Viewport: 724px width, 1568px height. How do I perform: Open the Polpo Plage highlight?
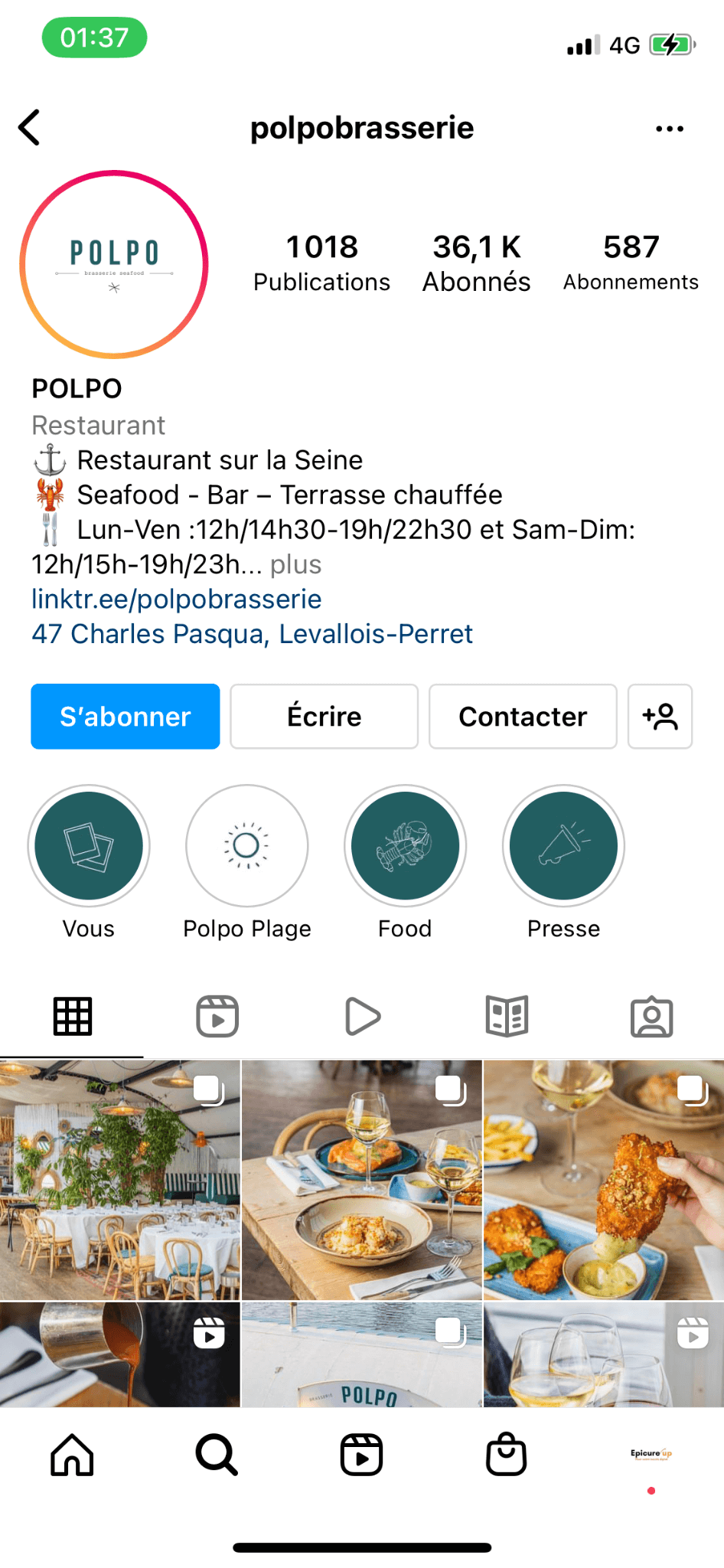[x=246, y=846]
